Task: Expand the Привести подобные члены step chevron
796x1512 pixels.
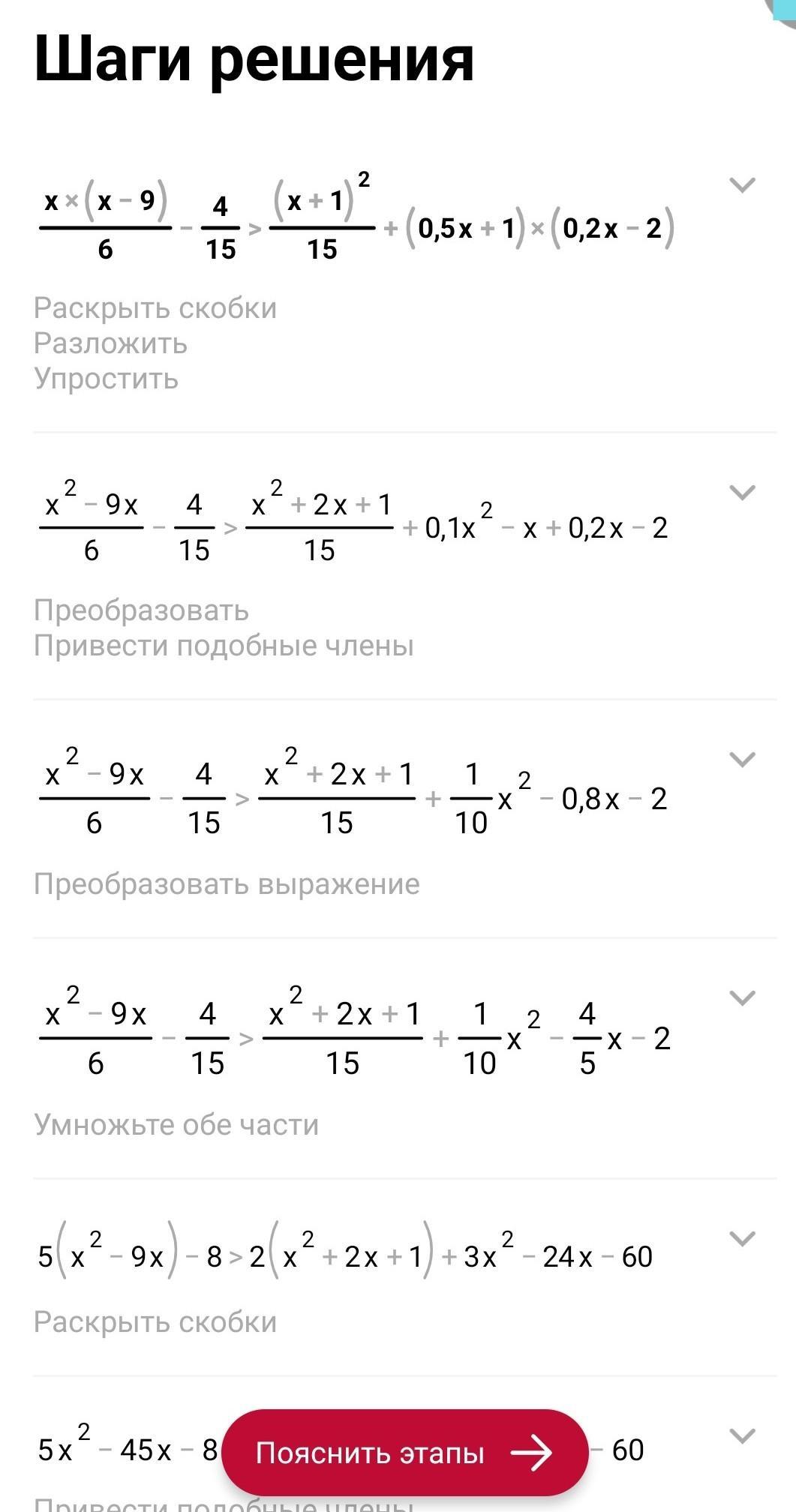Action: pos(742,493)
